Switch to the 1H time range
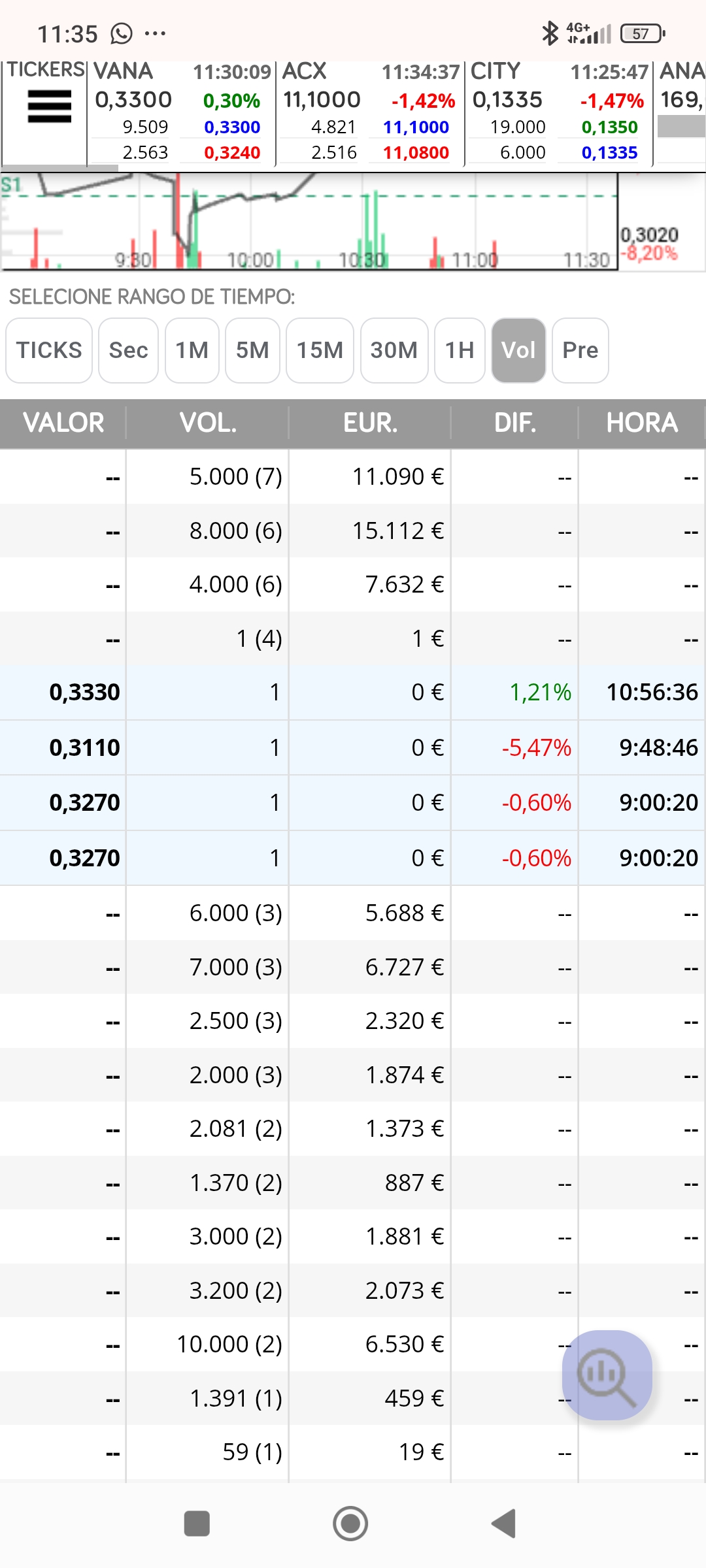This screenshot has width=706, height=1568. (x=460, y=350)
